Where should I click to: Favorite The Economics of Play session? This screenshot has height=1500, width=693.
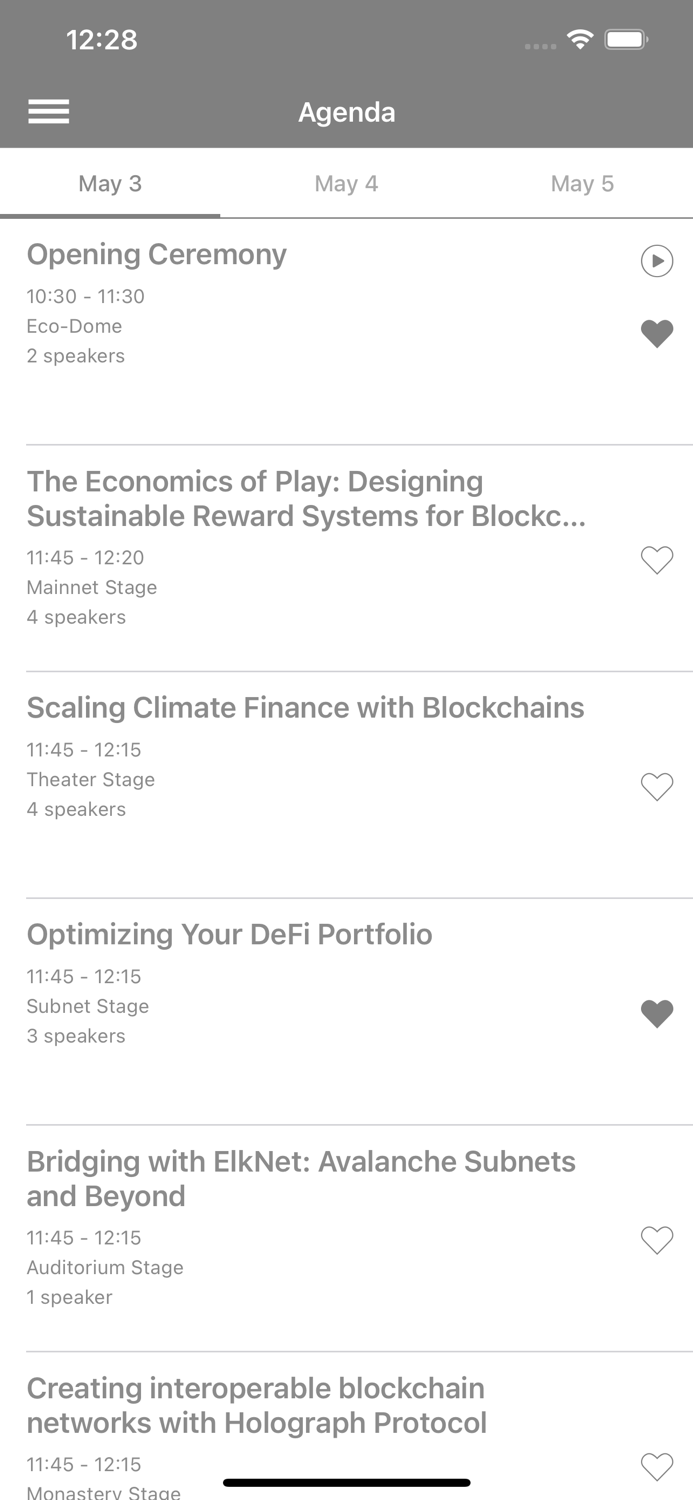(657, 560)
